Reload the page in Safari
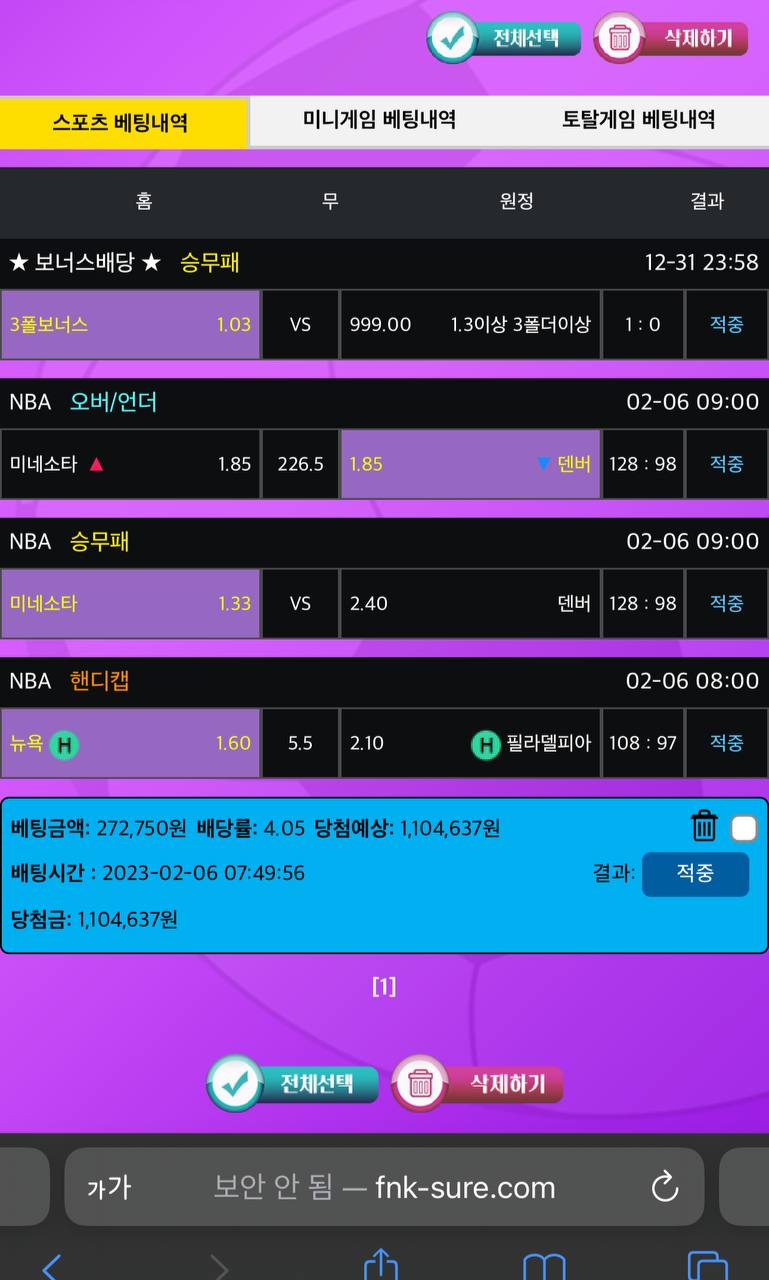Screen dimensions: 769x1280 [664, 1187]
